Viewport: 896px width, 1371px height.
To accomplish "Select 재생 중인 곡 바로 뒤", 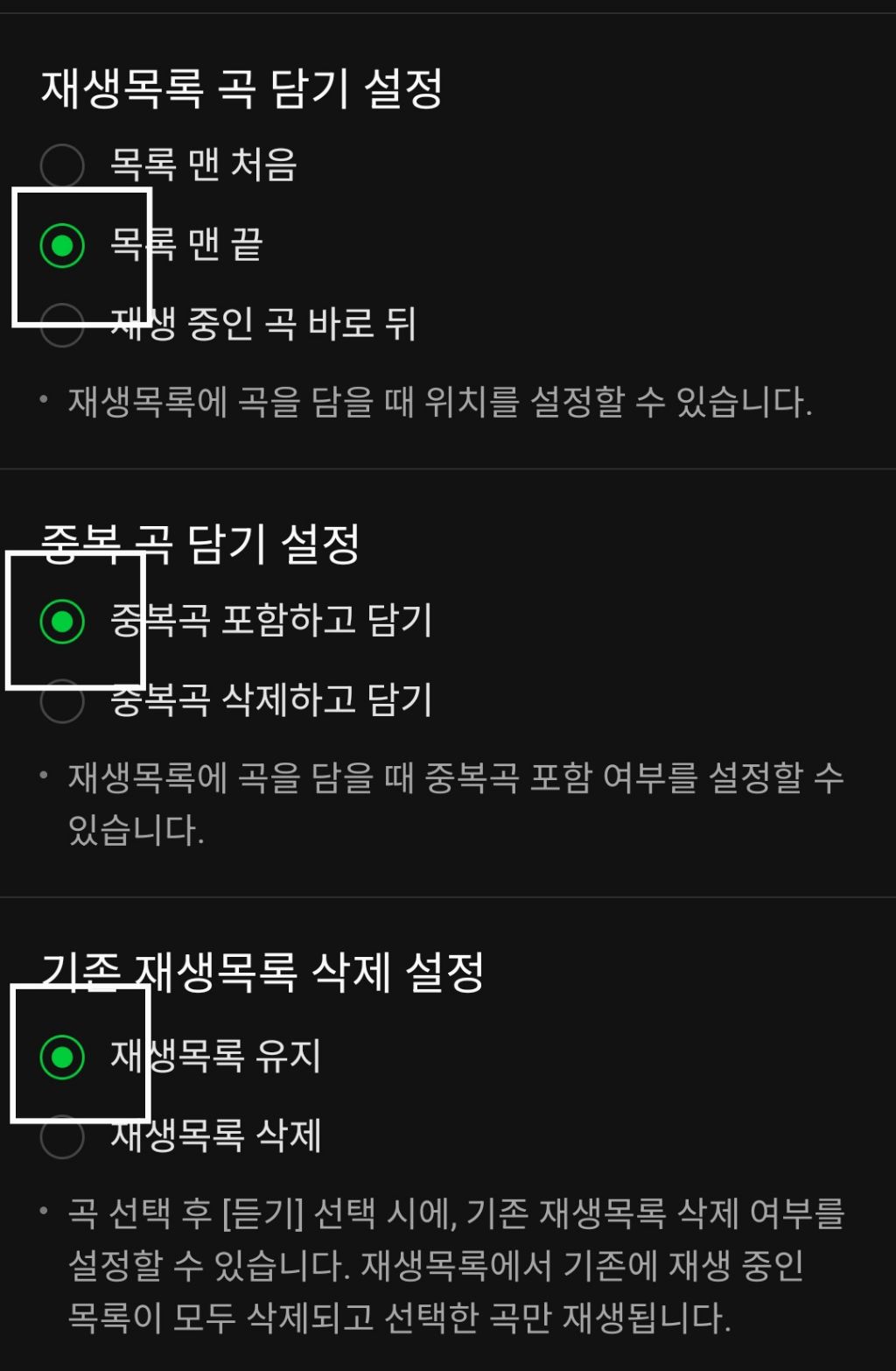I will coord(62,325).
